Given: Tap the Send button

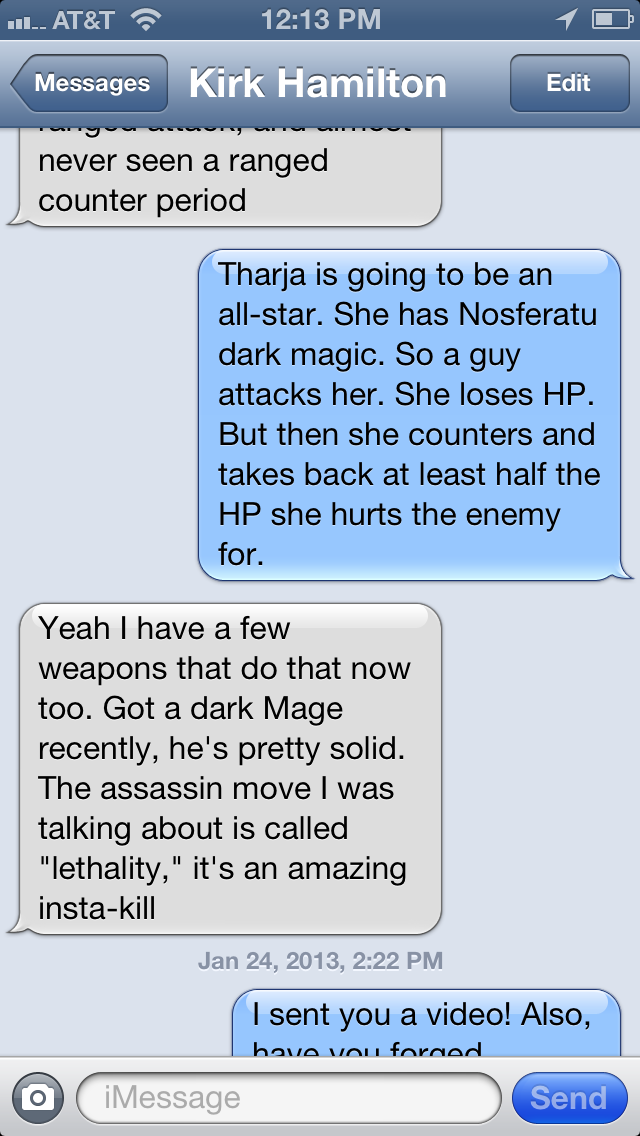Looking at the screenshot, I should (x=568, y=1098).
